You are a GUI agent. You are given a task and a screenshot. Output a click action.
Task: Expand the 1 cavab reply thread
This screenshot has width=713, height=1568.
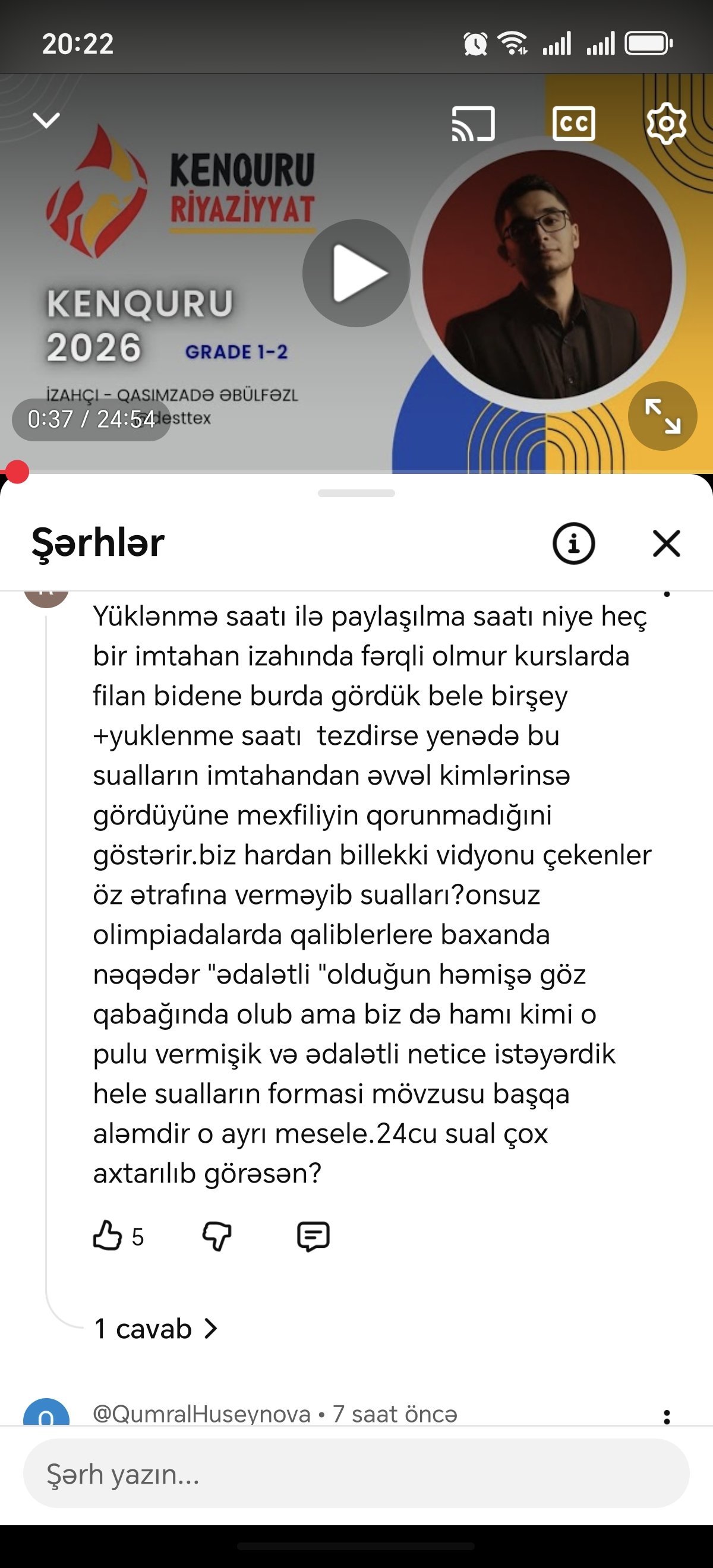click(x=155, y=1328)
